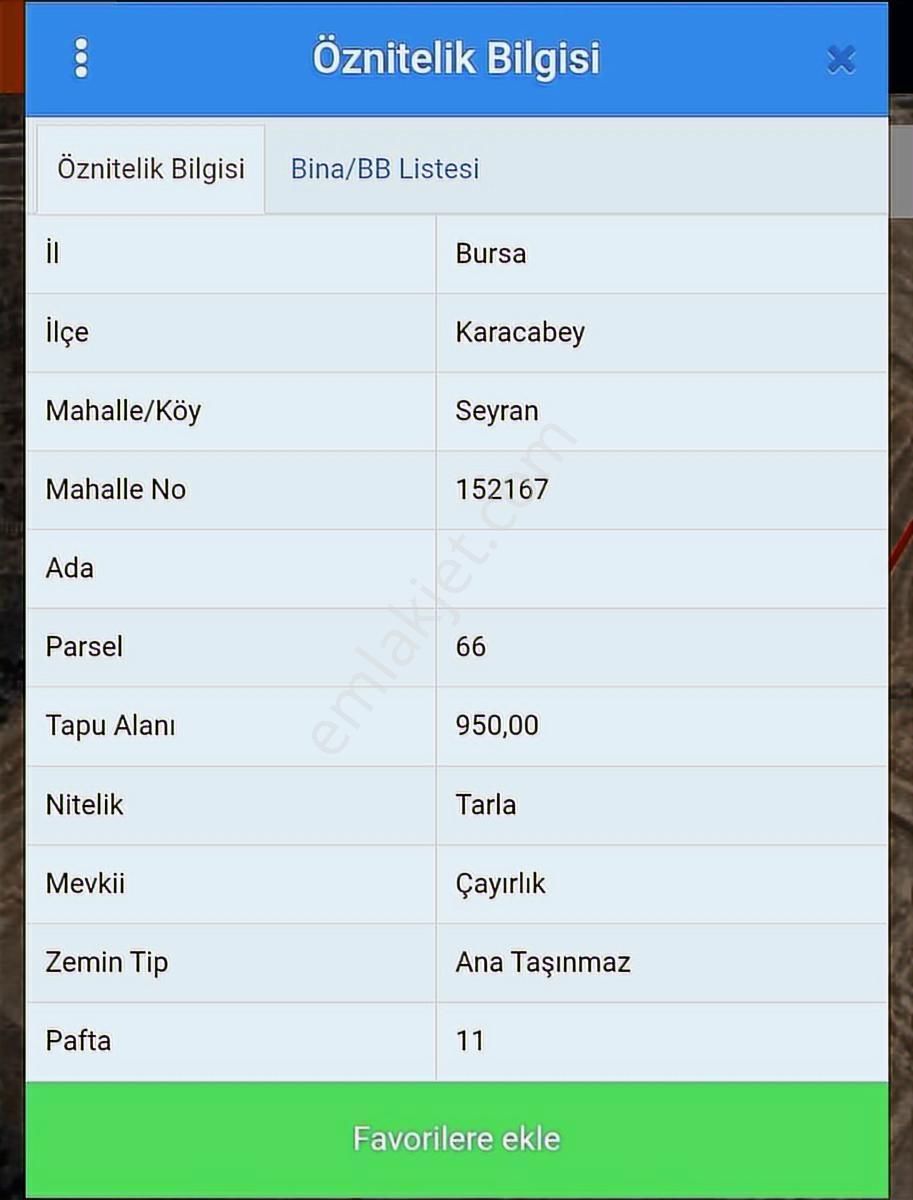Click the İl row label
Screen dimensions: 913x1200
pyautogui.click(x=50, y=253)
